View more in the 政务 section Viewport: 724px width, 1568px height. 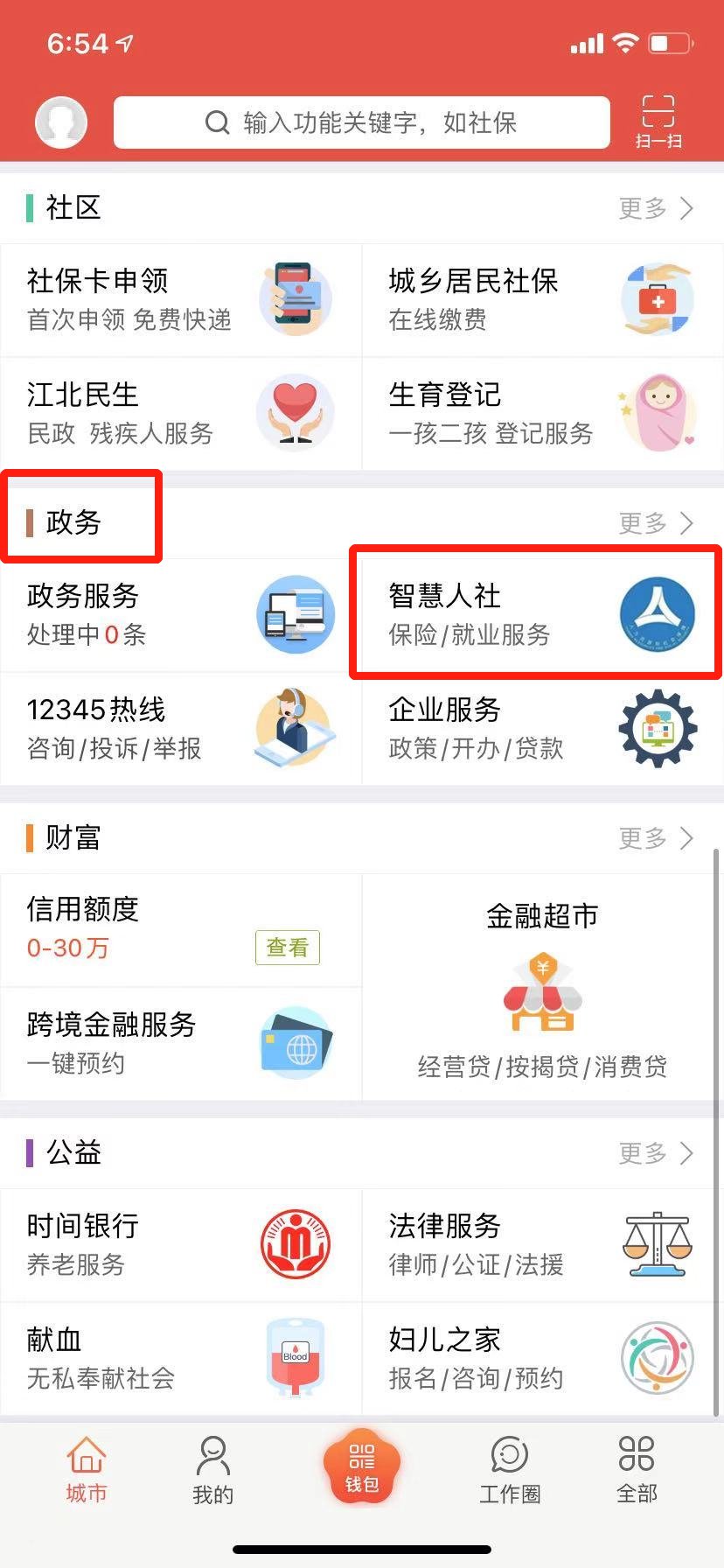tap(656, 523)
